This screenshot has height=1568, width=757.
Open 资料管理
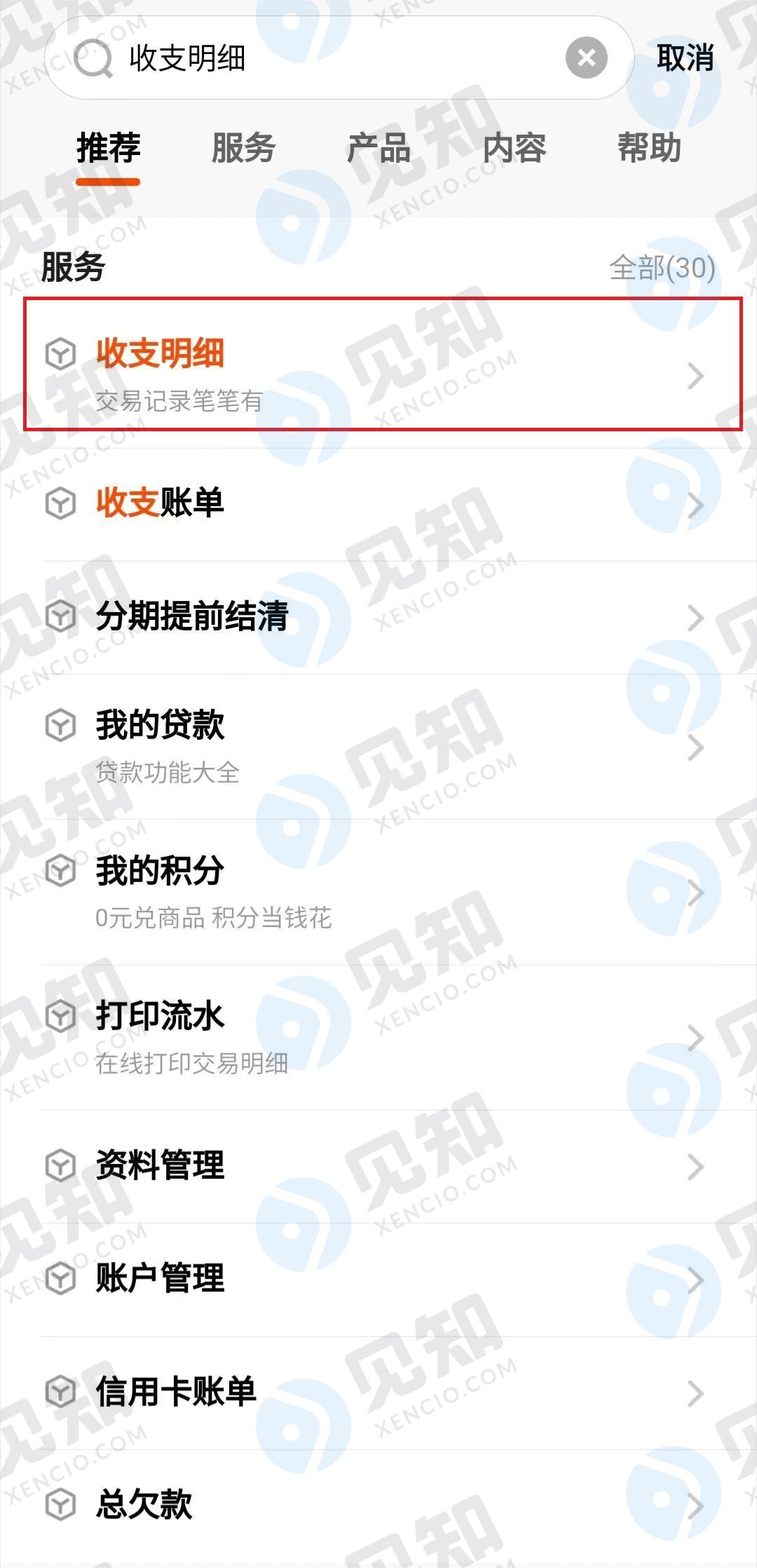click(x=378, y=1165)
